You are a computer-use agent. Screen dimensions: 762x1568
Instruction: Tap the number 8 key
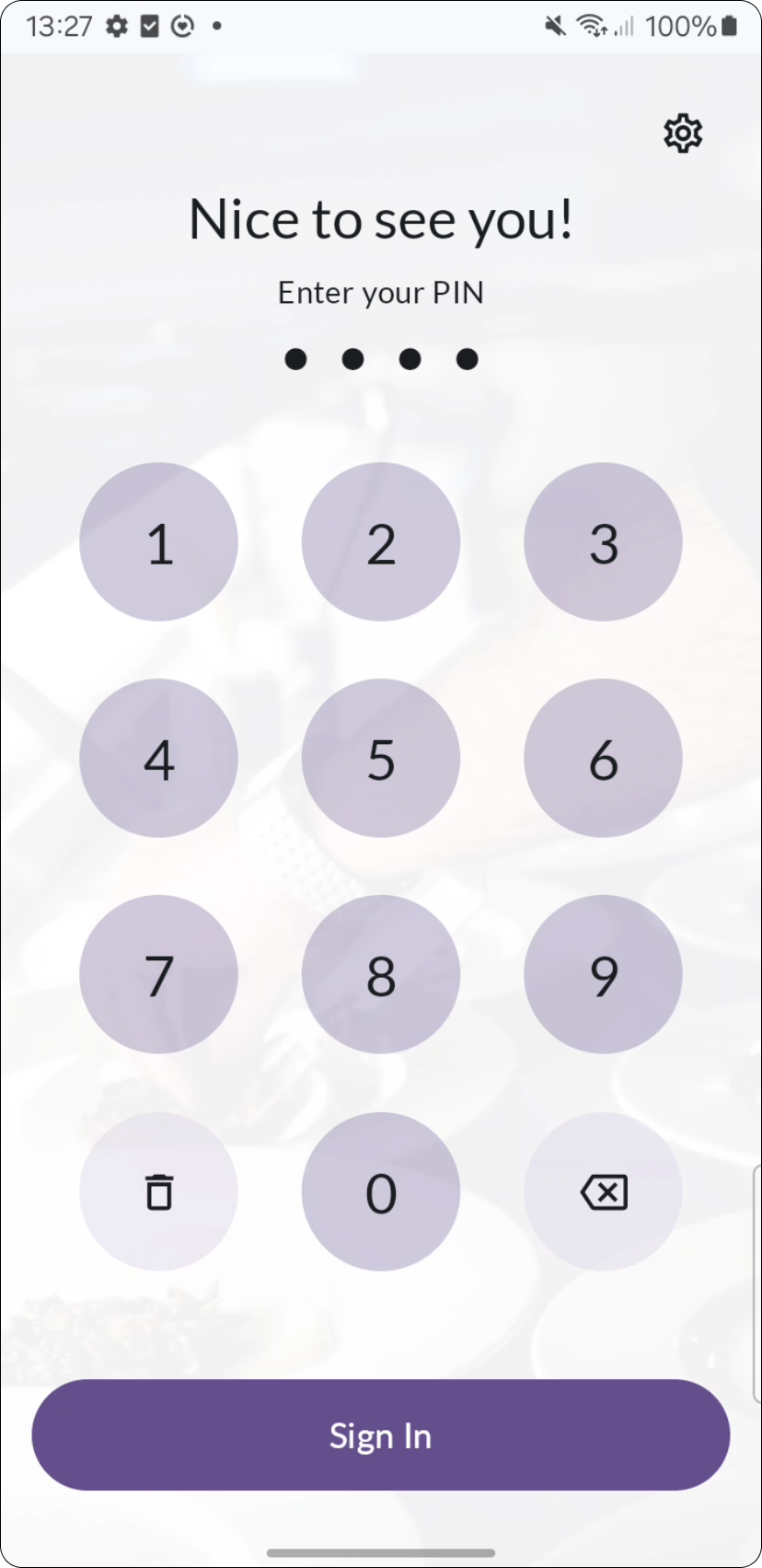pyautogui.click(x=381, y=975)
